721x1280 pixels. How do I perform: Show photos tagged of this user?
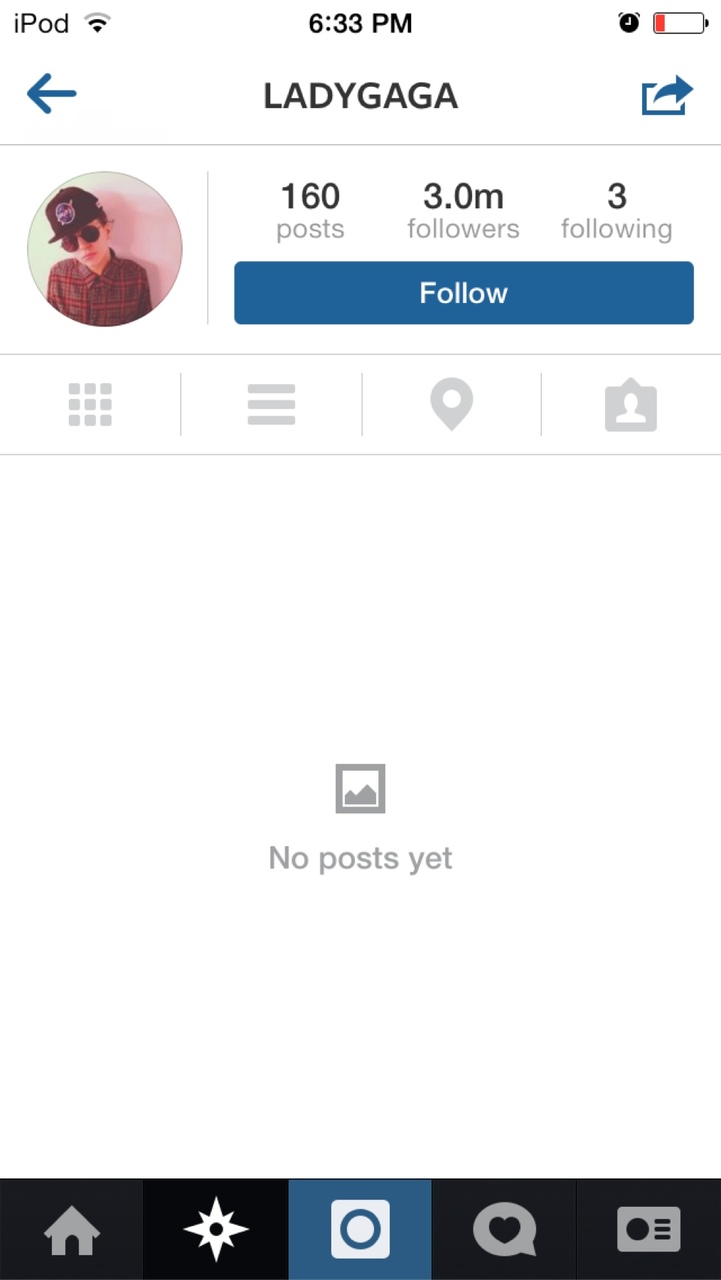tap(631, 405)
